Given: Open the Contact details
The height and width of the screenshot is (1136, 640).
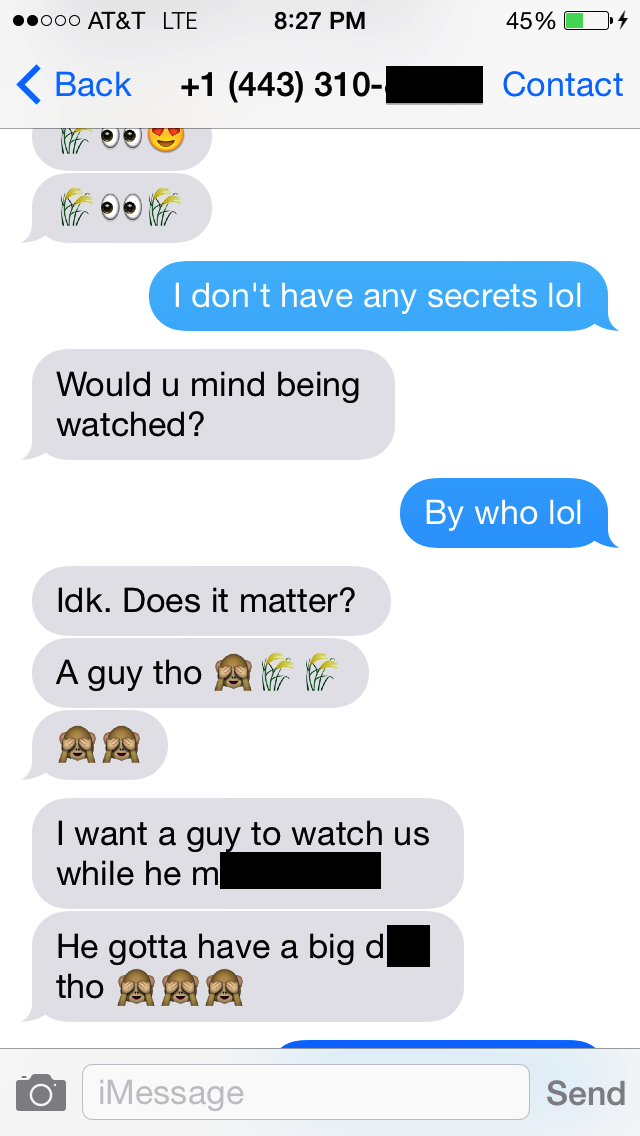Looking at the screenshot, I should 562,85.
